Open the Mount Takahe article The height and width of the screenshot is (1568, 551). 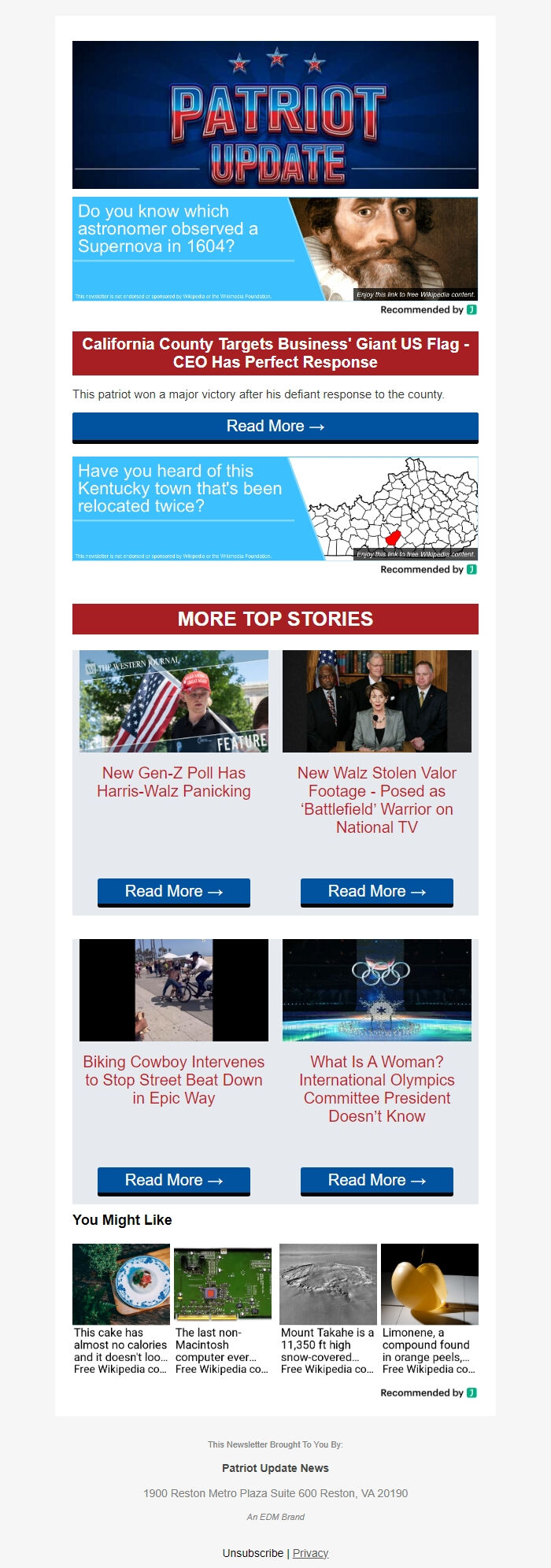point(327,1350)
